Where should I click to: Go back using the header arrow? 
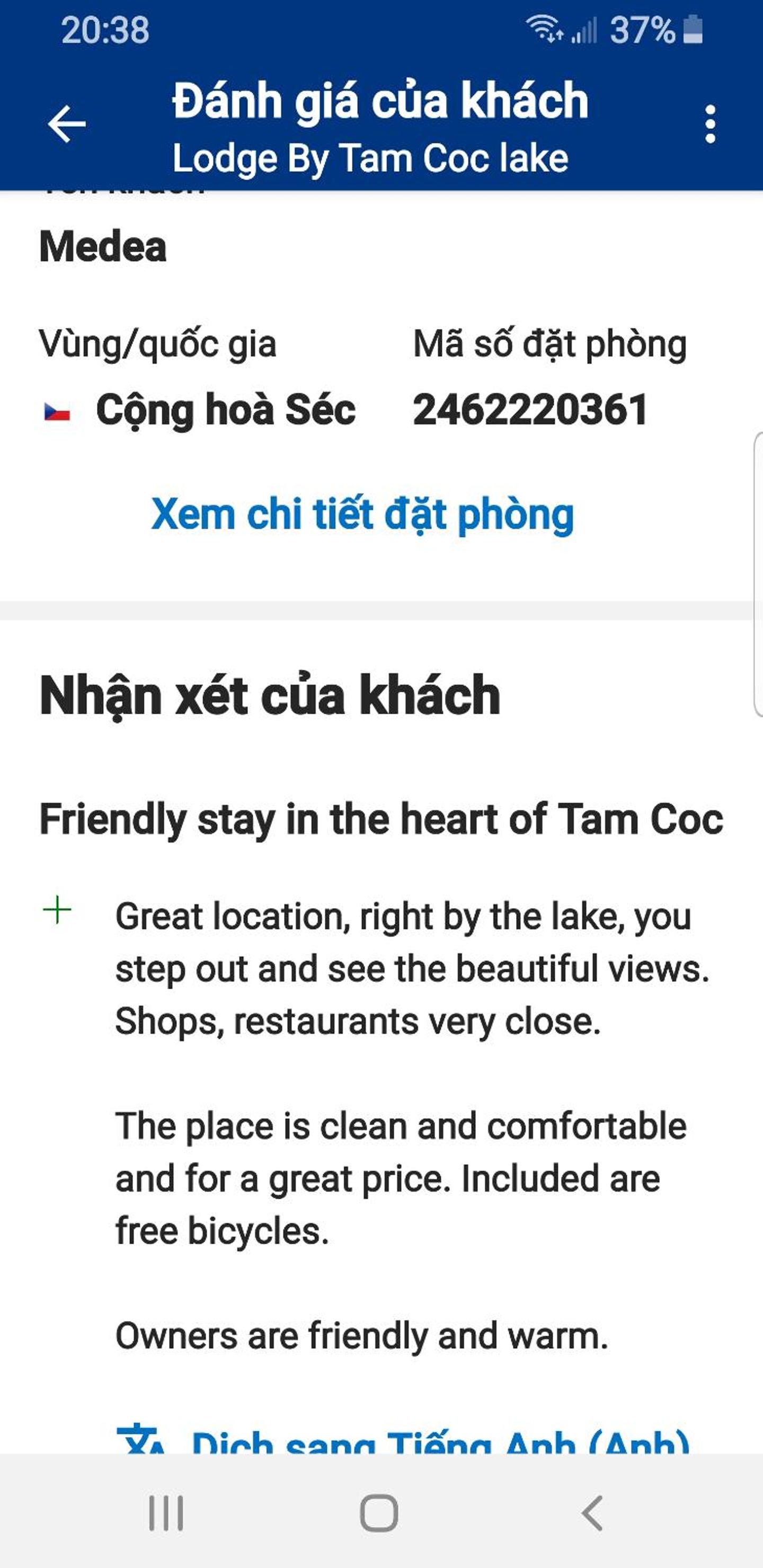(67, 124)
